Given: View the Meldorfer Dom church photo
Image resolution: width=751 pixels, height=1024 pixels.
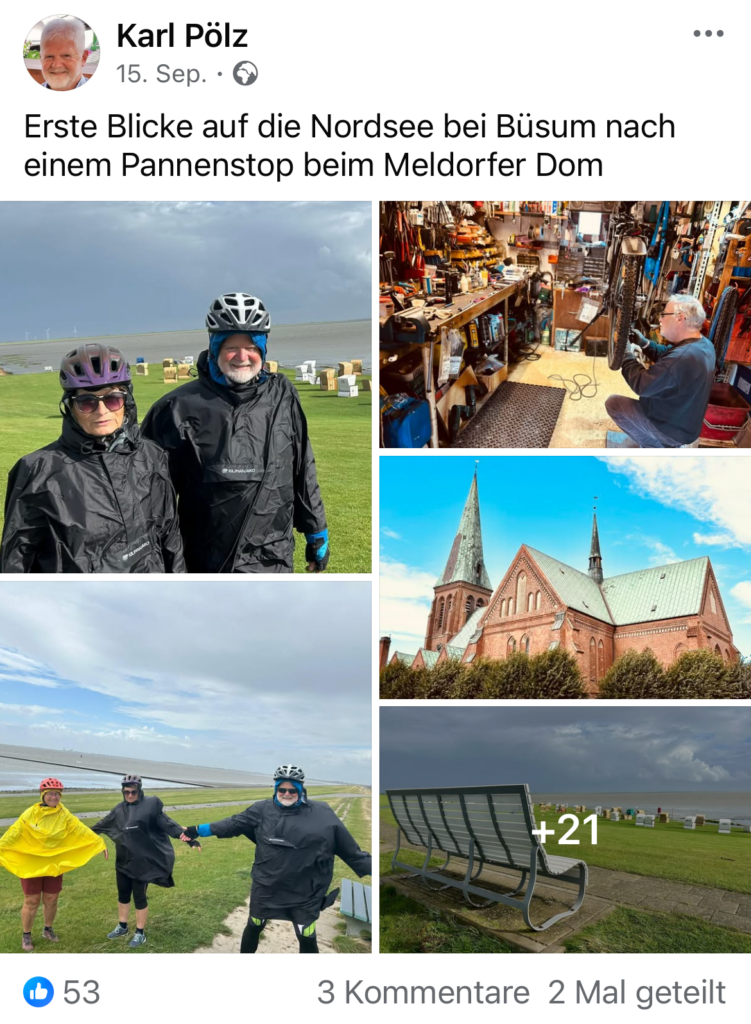Looking at the screenshot, I should coord(564,577).
